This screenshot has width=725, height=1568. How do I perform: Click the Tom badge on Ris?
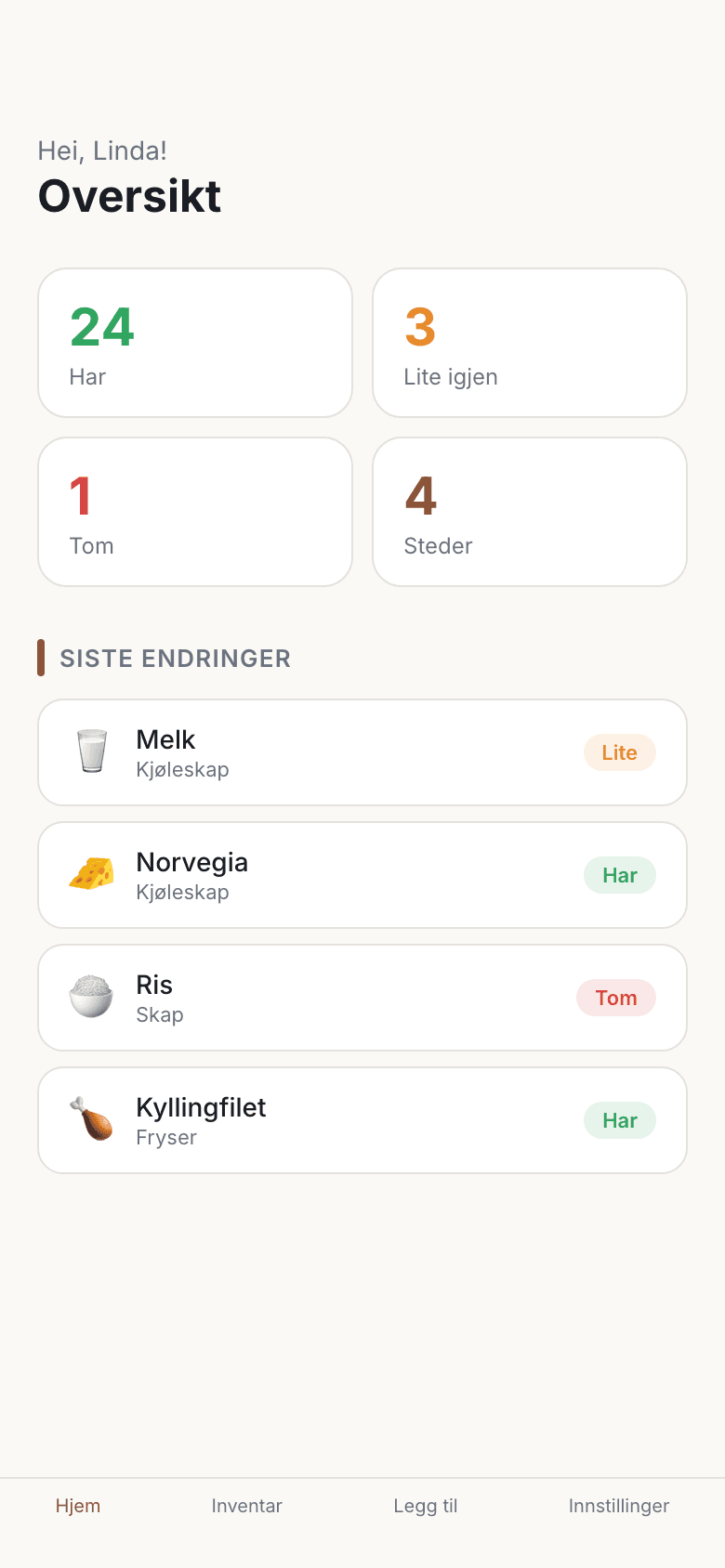point(615,997)
